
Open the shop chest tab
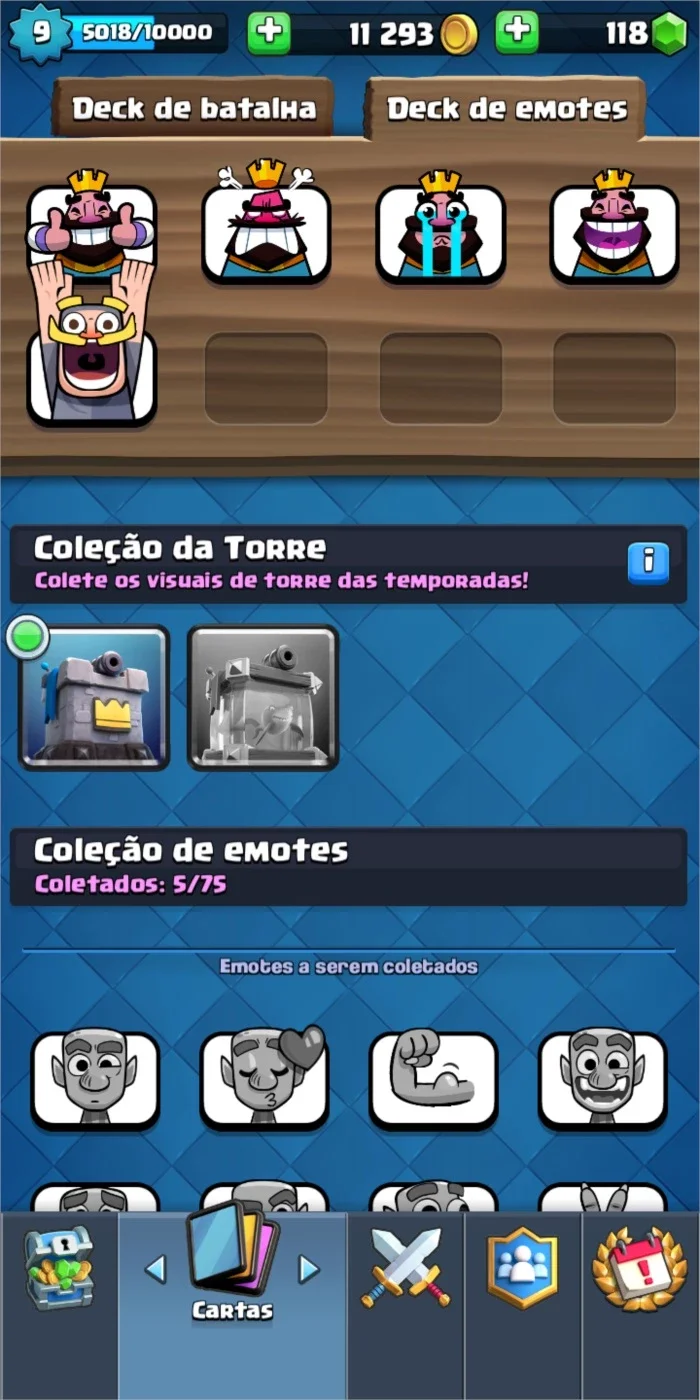click(59, 1268)
